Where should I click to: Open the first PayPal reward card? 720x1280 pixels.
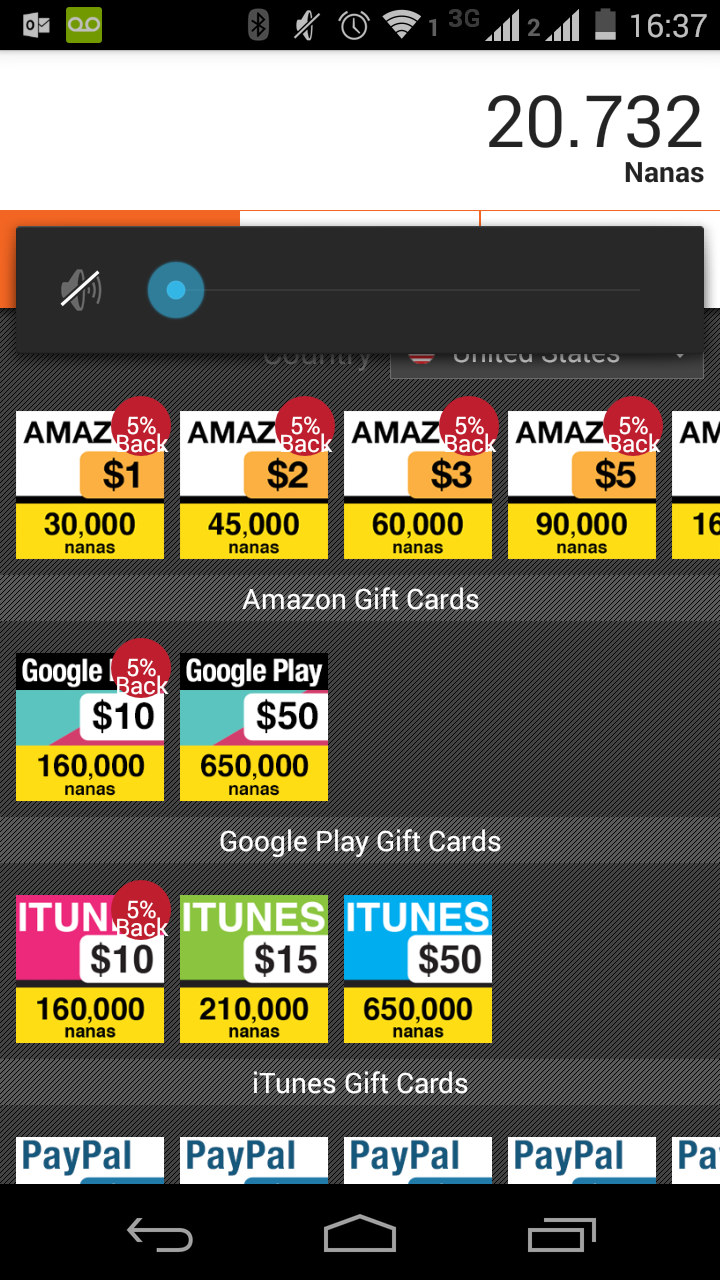[90, 1160]
